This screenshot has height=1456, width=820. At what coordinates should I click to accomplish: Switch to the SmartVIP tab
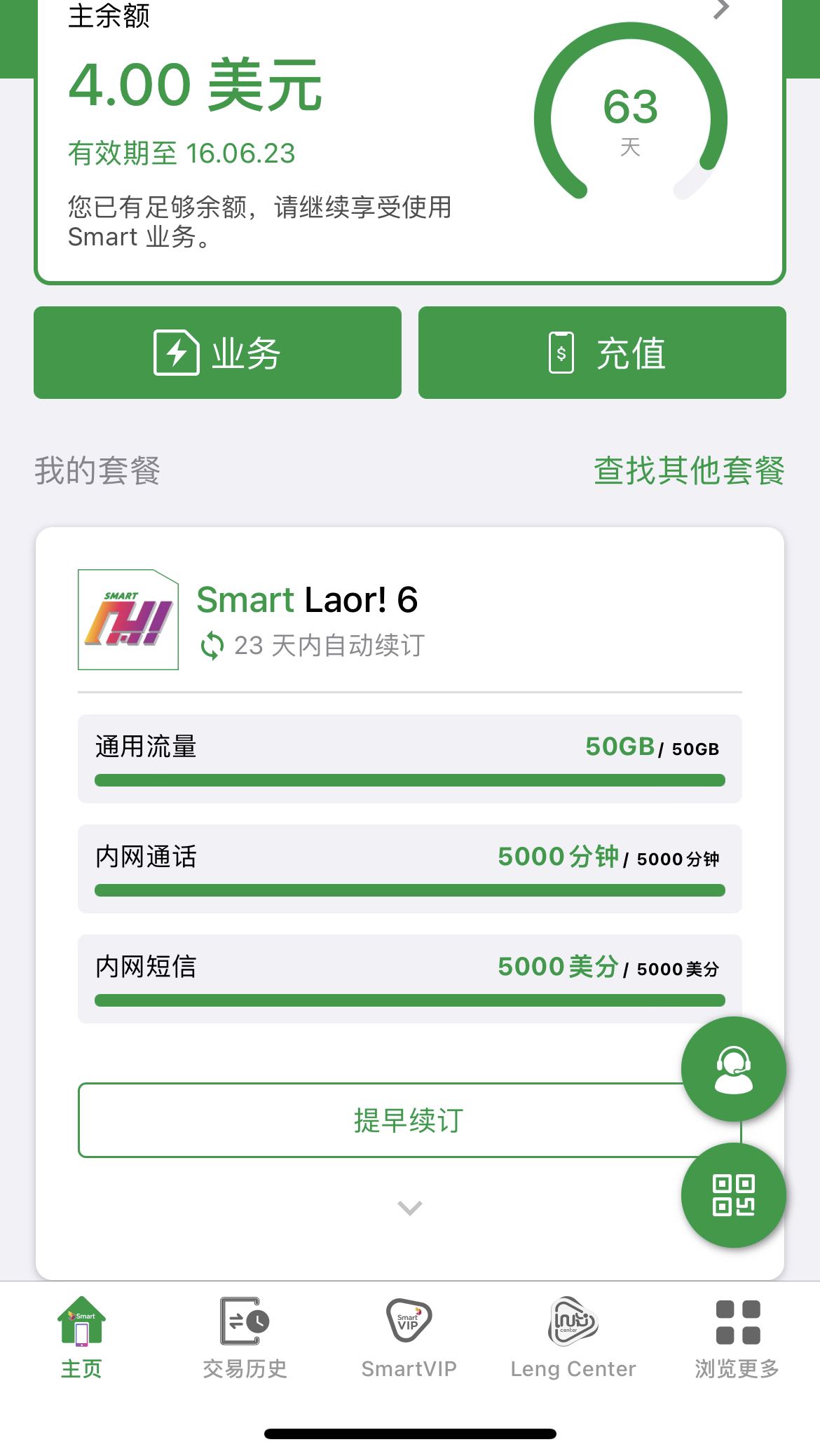point(409,1338)
